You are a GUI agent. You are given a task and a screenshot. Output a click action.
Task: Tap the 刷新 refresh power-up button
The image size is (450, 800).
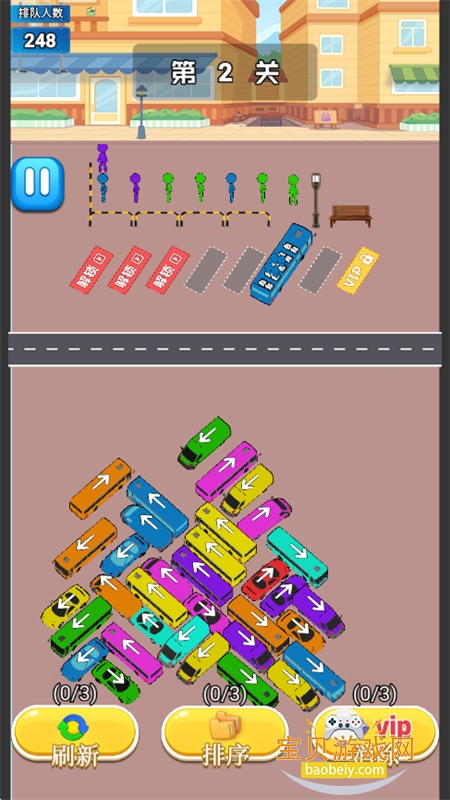pos(75,736)
